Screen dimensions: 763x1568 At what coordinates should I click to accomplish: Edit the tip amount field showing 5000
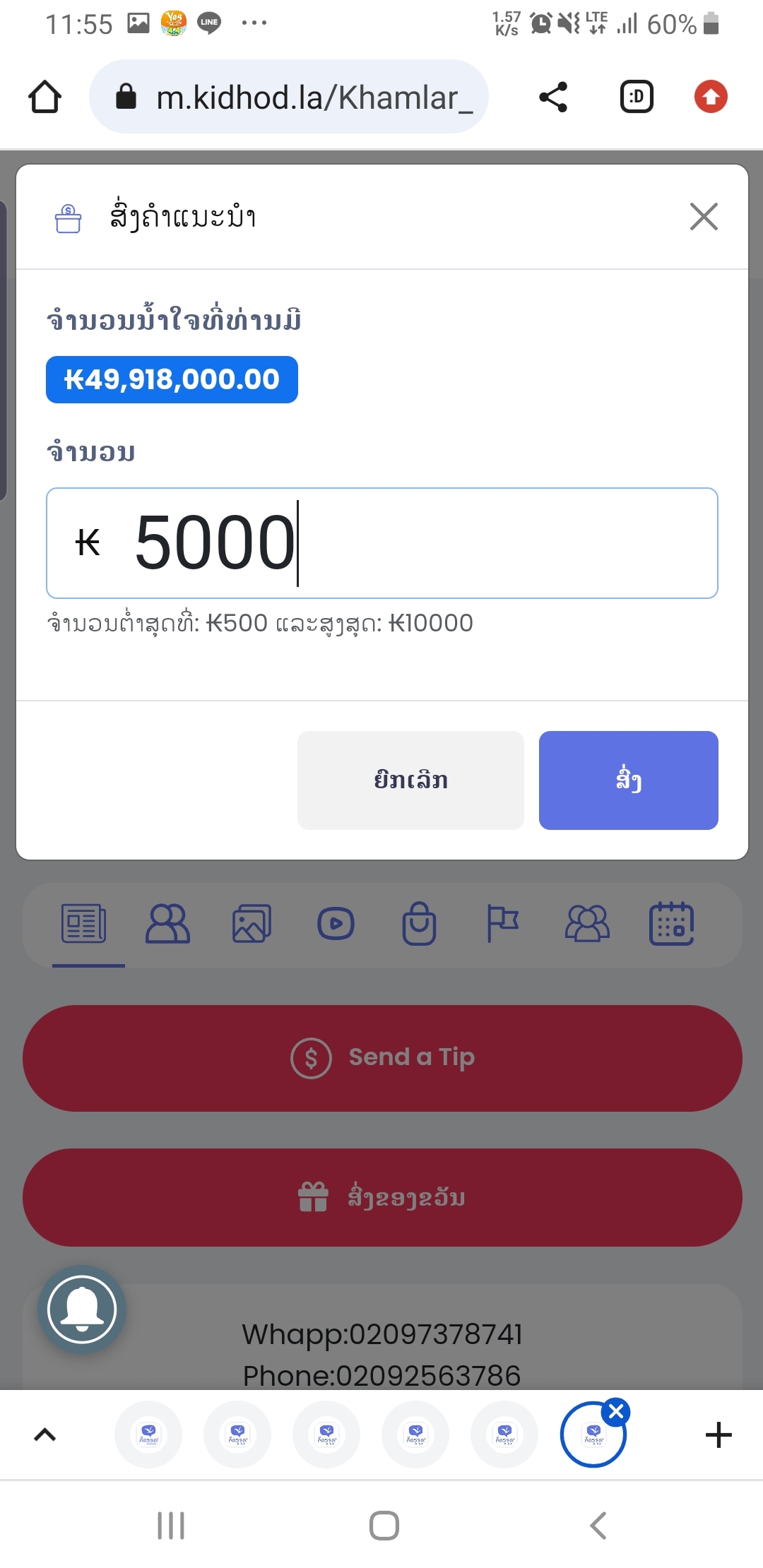point(382,543)
